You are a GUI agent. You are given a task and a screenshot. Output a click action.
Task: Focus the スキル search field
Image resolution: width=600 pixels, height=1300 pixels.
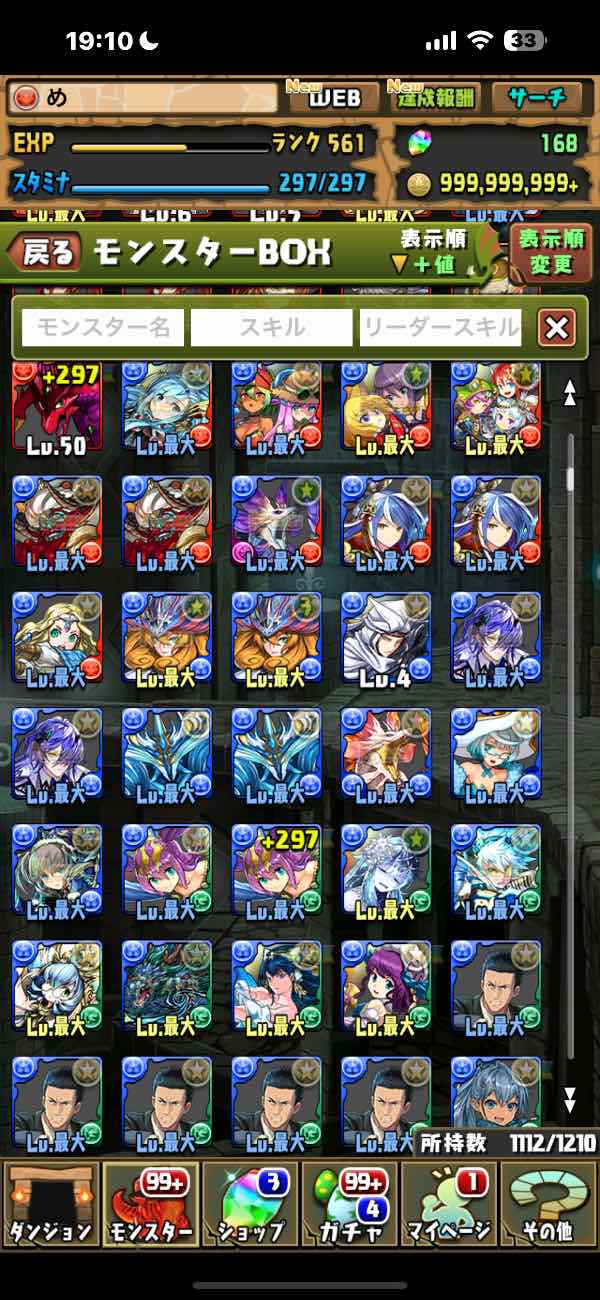coord(271,327)
